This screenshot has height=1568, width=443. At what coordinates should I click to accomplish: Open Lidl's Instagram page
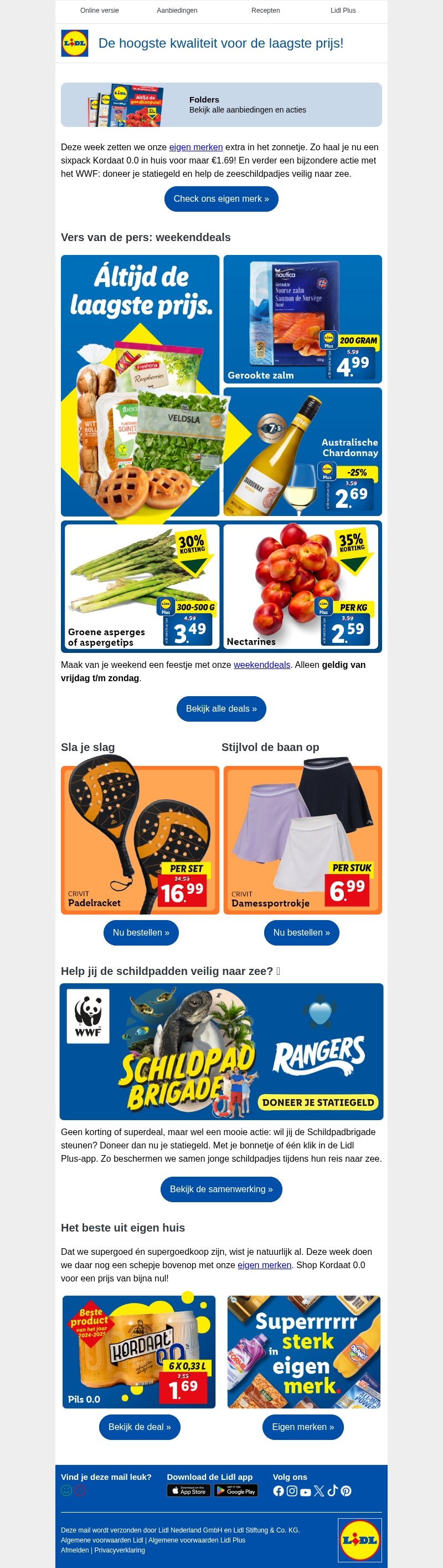tap(292, 1491)
